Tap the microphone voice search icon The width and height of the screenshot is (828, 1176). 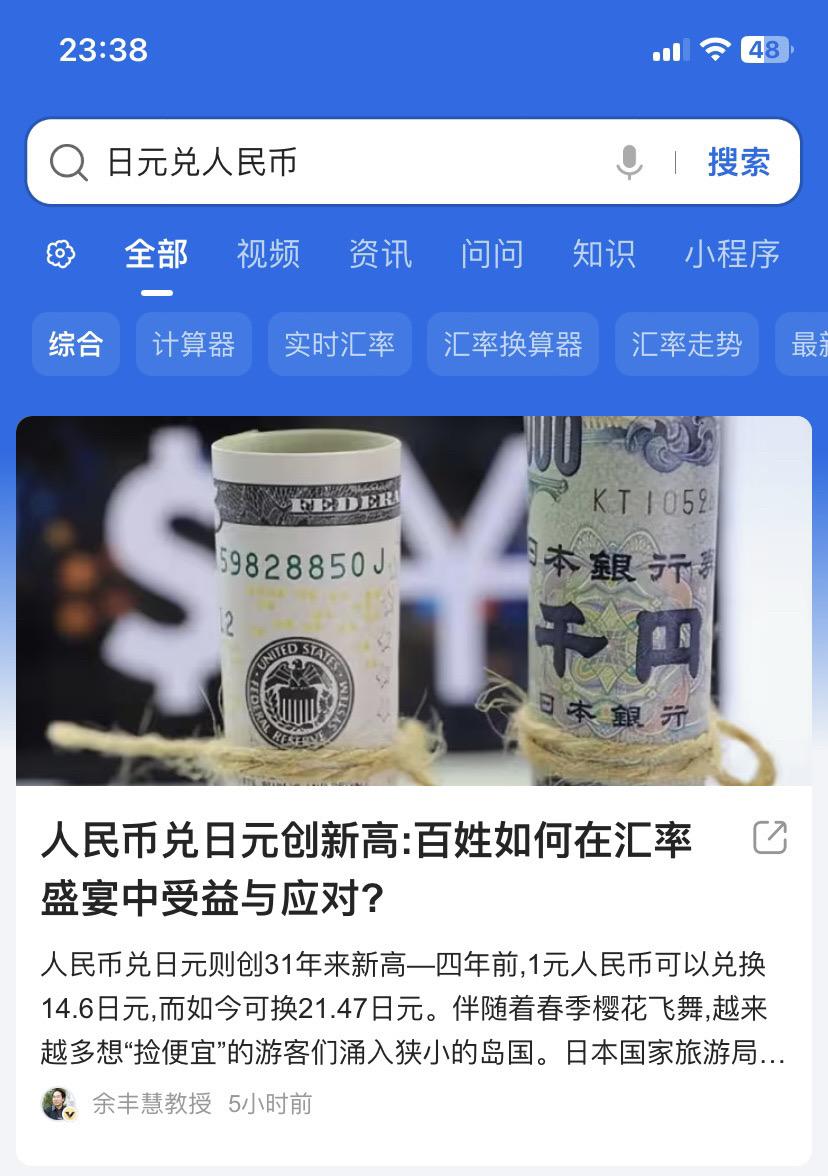[x=629, y=162]
